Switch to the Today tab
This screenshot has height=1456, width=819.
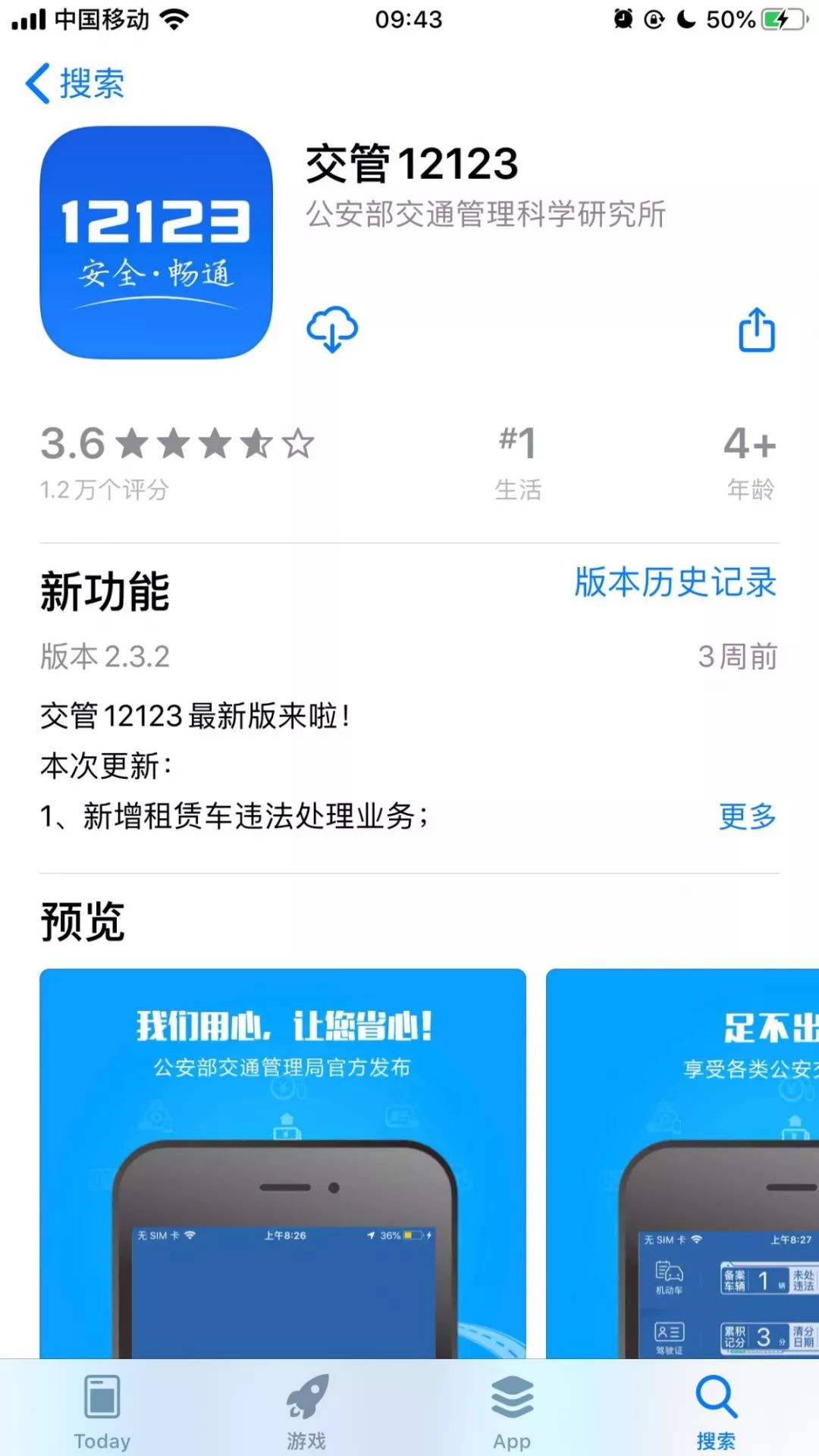click(x=101, y=1407)
